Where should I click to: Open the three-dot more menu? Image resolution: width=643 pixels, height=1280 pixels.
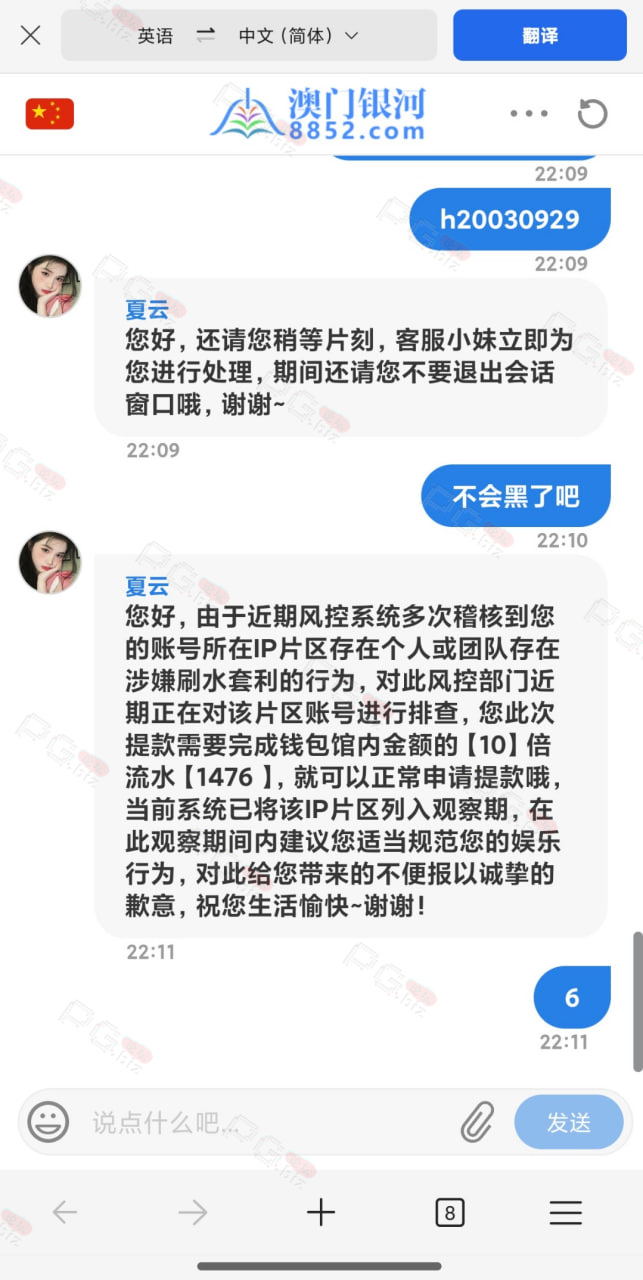click(x=529, y=113)
